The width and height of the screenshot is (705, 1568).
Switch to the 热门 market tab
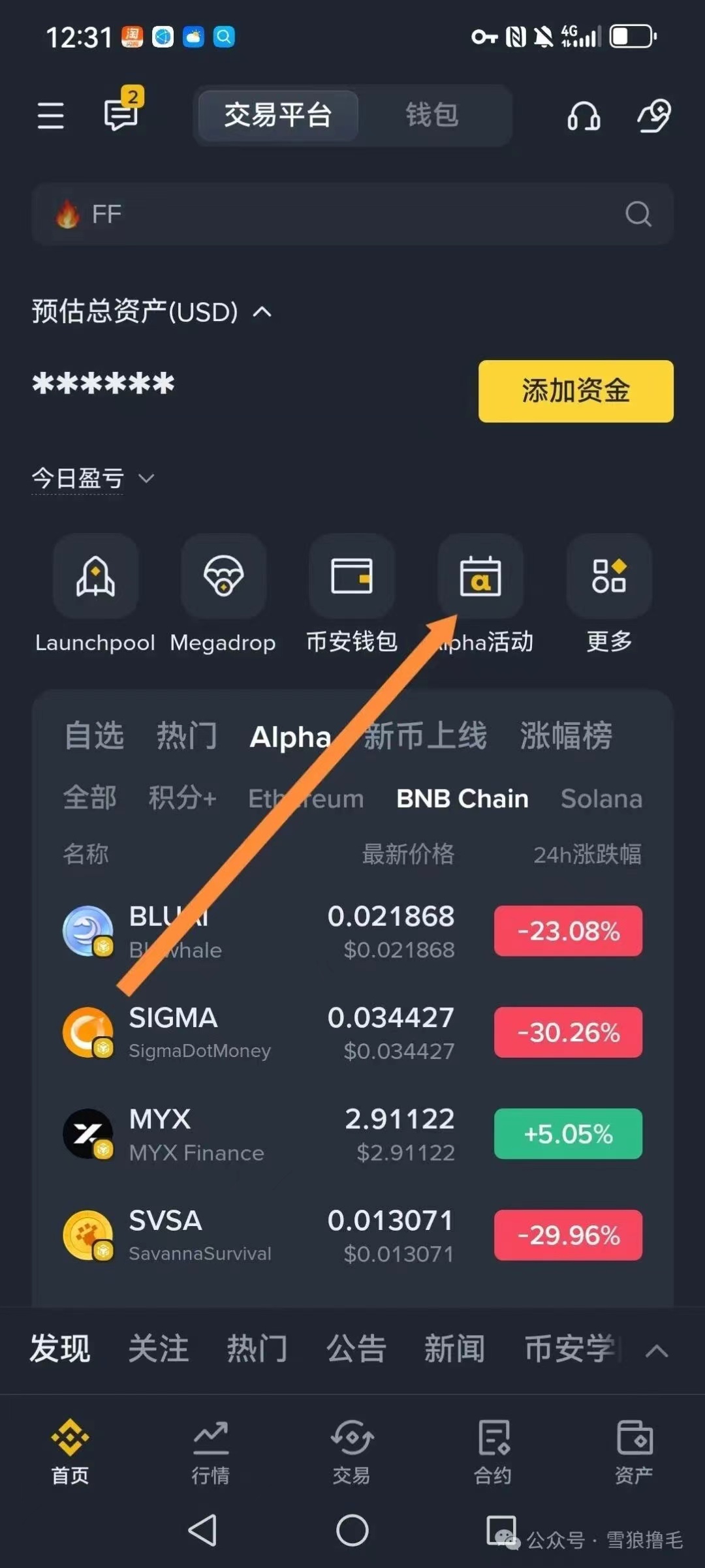point(186,736)
